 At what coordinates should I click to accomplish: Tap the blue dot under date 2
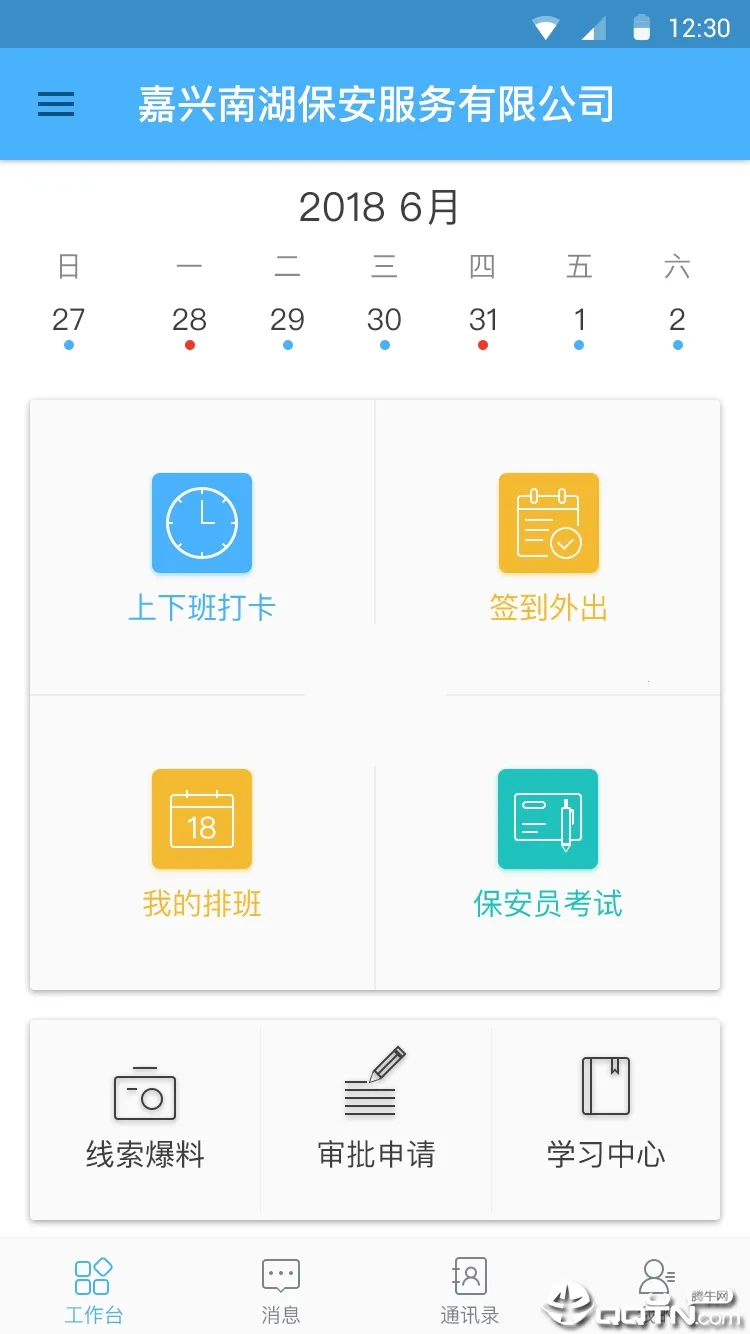click(677, 345)
